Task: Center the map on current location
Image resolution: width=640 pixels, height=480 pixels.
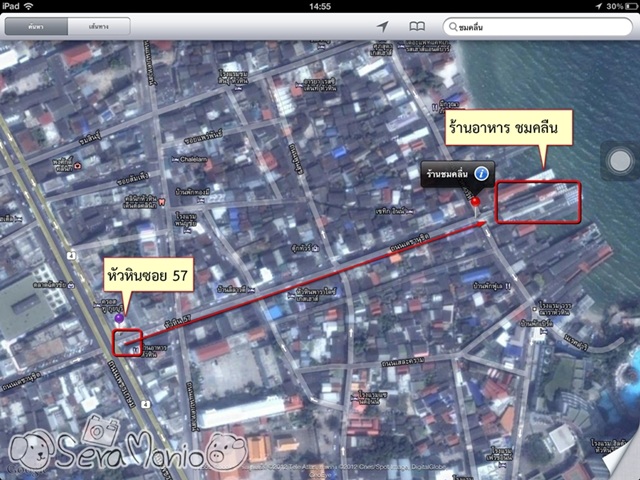Action: click(x=382, y=27)
